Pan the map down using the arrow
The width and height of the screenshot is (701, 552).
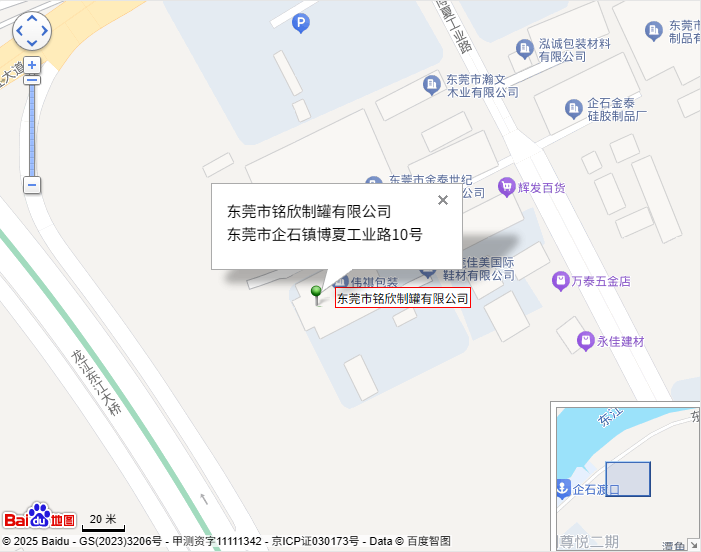pyautogui.click(x=32, y=44)
